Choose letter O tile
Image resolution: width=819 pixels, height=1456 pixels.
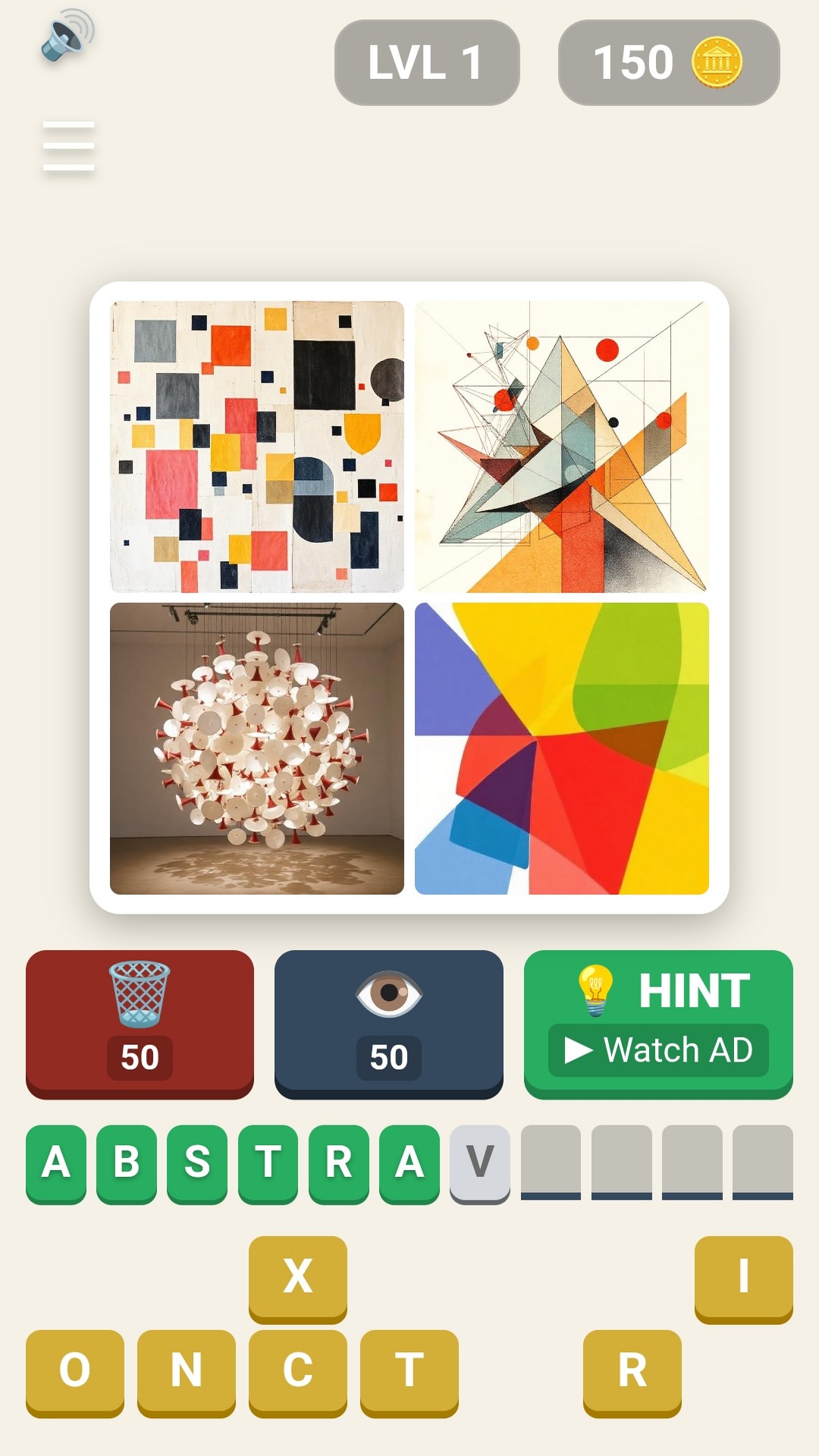pos(74,1371)
